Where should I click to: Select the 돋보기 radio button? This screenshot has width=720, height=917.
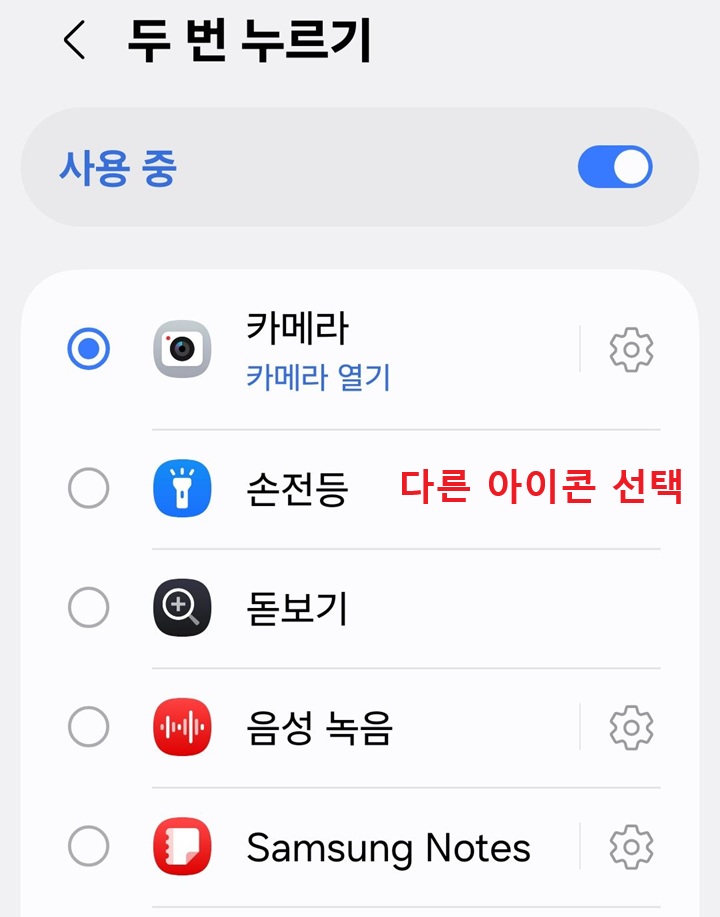tap(88, 608)
